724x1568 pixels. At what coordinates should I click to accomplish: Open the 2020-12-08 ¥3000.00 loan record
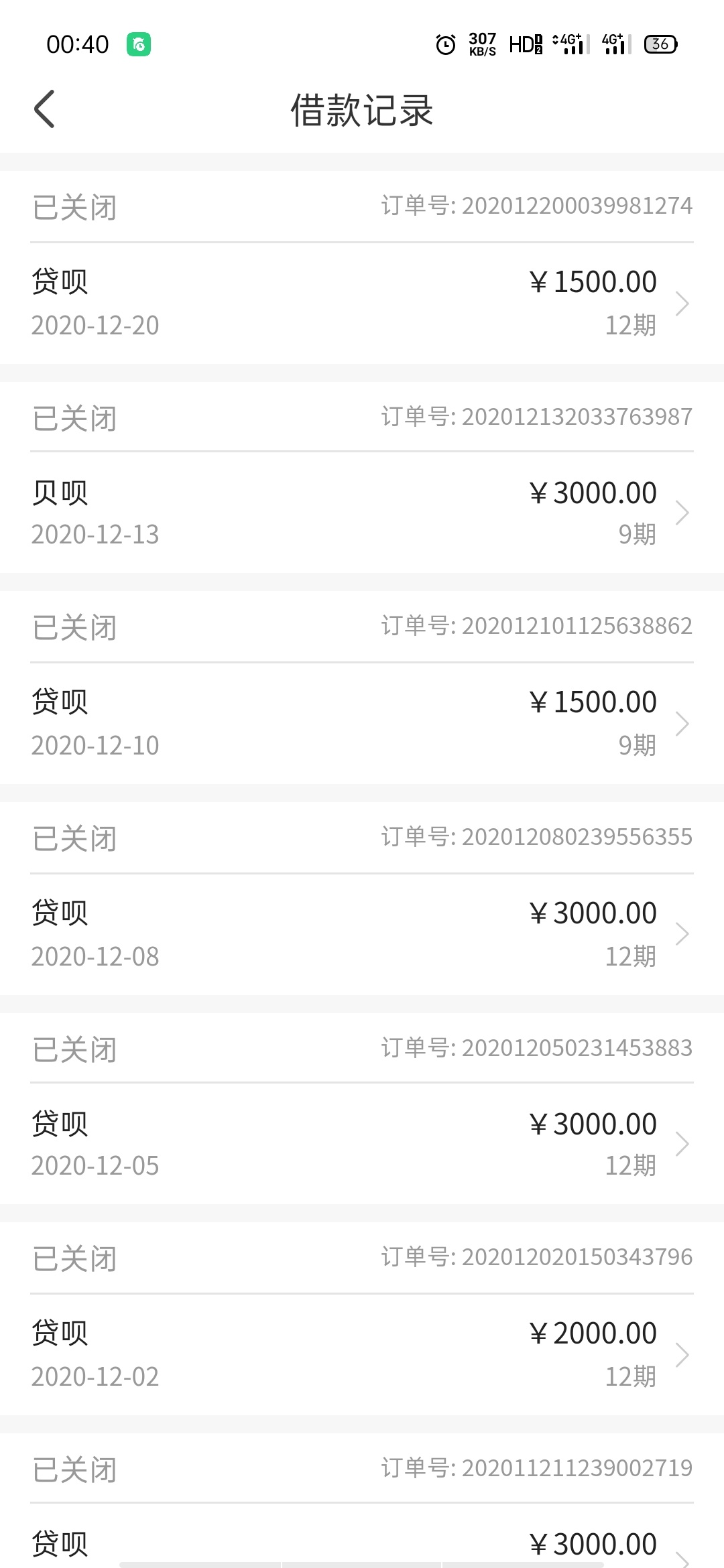point(362,934)
